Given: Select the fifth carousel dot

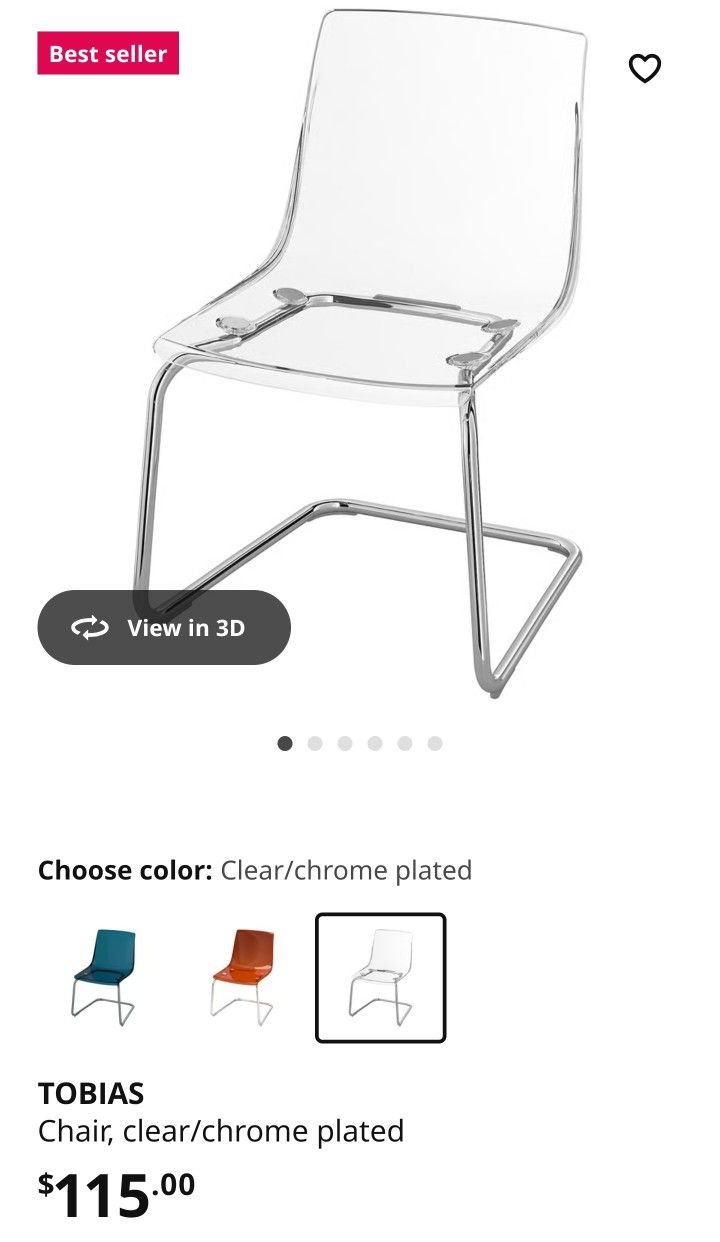Looking at the screenshot, I should coord(404,743).
